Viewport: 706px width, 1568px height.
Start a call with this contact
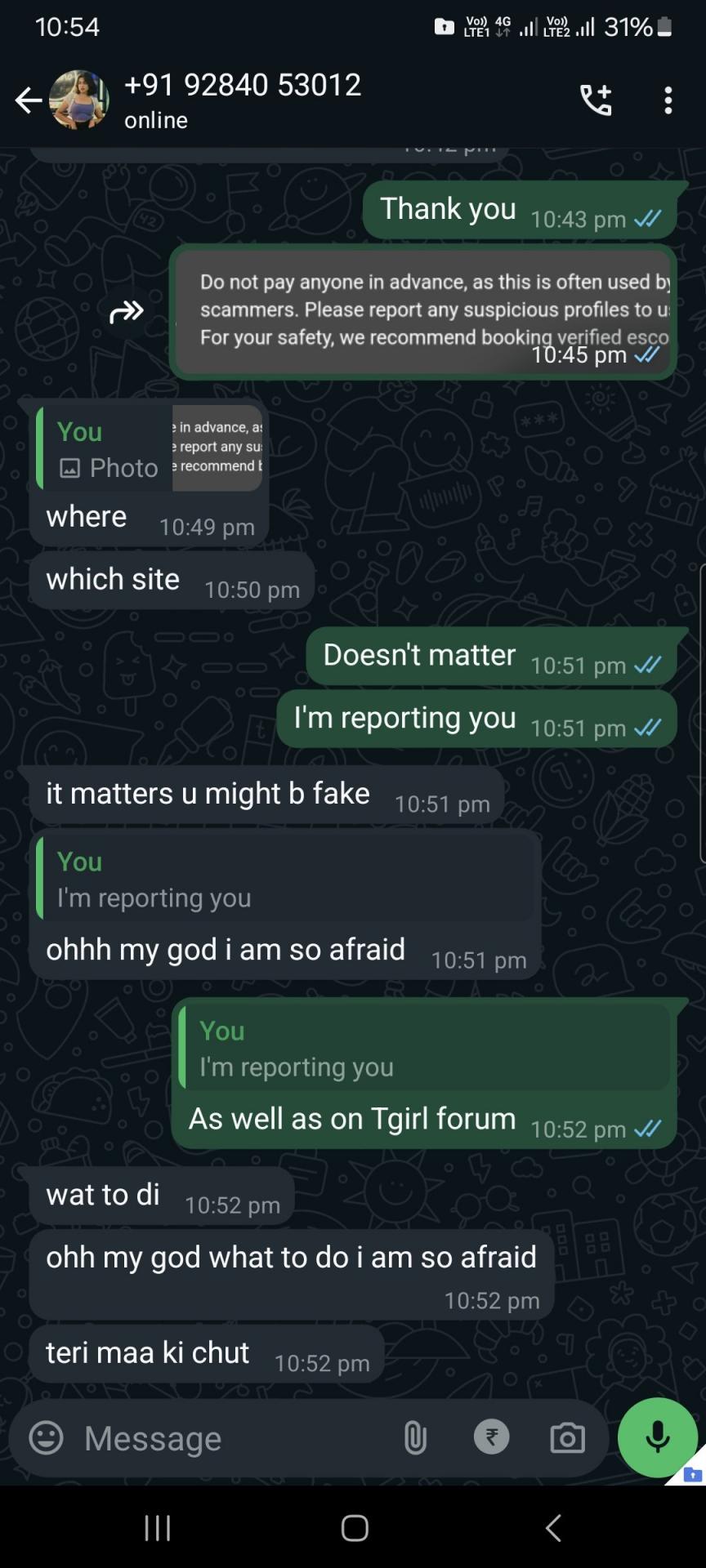click(x=596, y=100)
